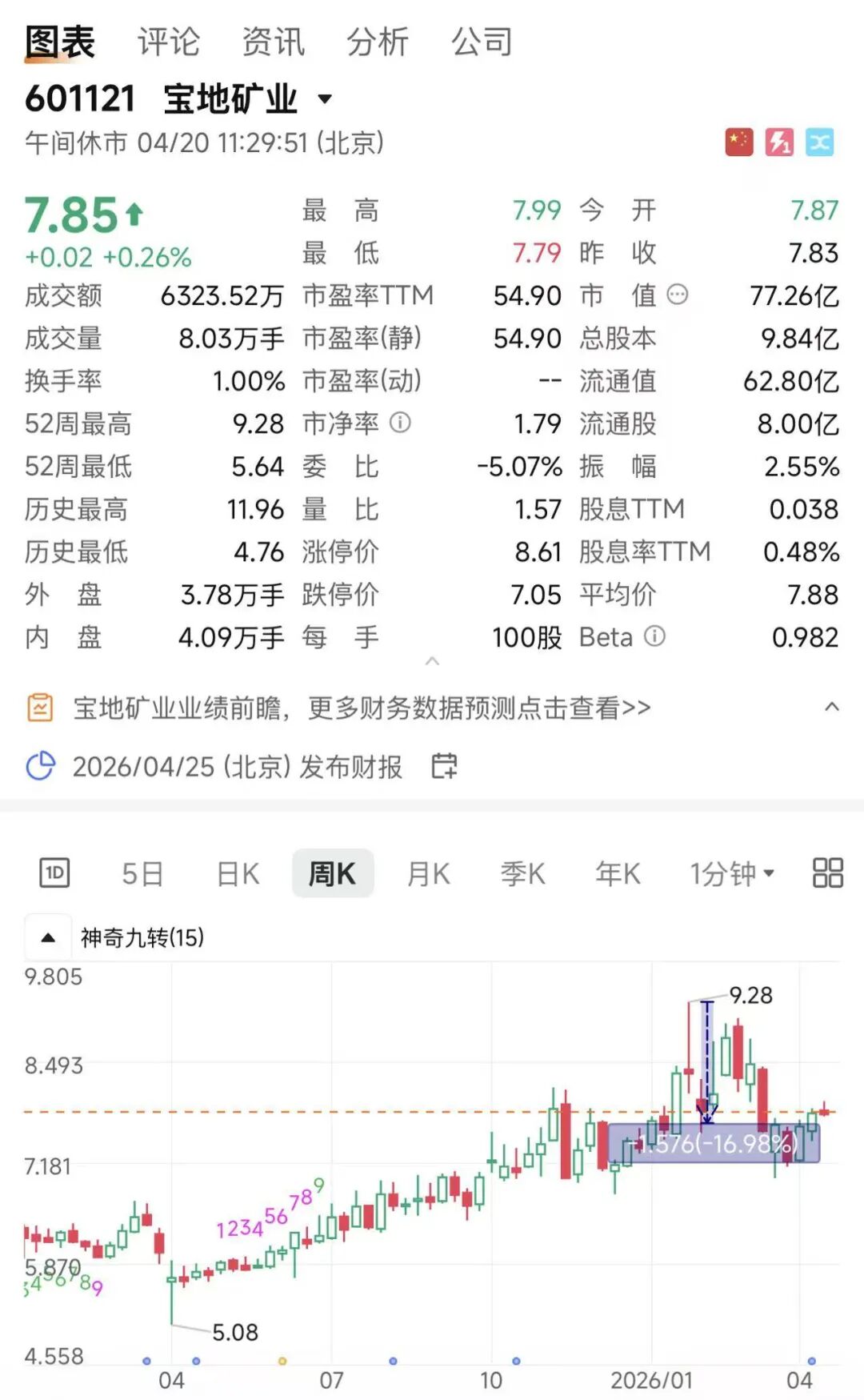
Task: Show the 5日 chart
Action: coord(142,873)
